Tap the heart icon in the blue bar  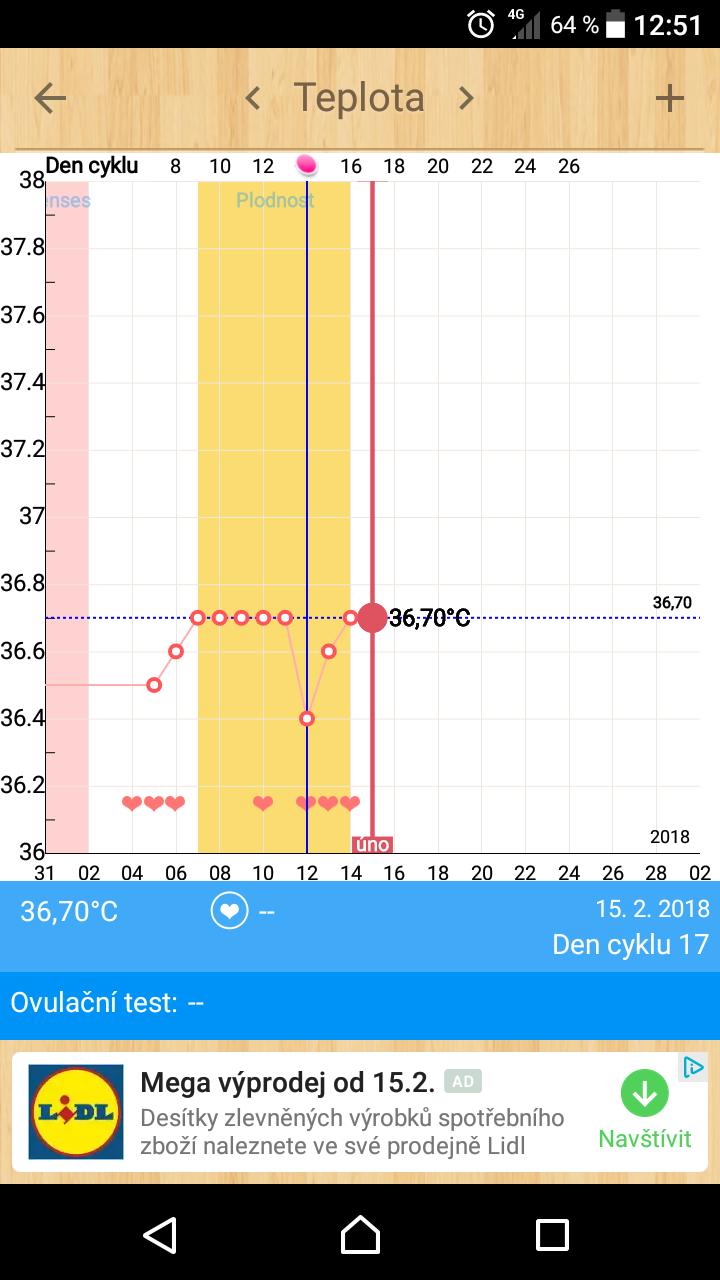pyautogui.click(x=229, y=911)
